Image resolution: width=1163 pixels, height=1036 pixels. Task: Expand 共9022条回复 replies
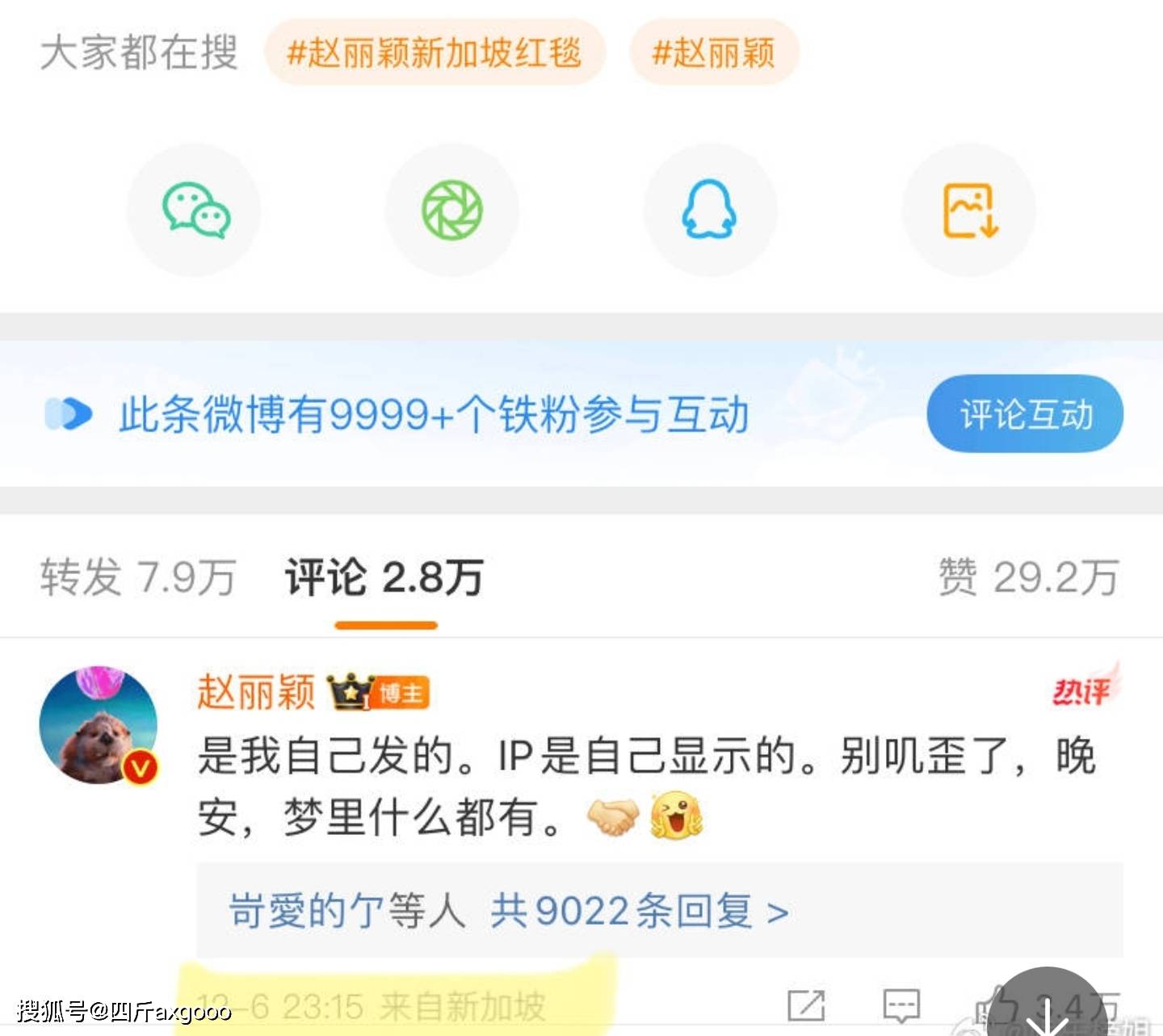(x=639, y=912)
